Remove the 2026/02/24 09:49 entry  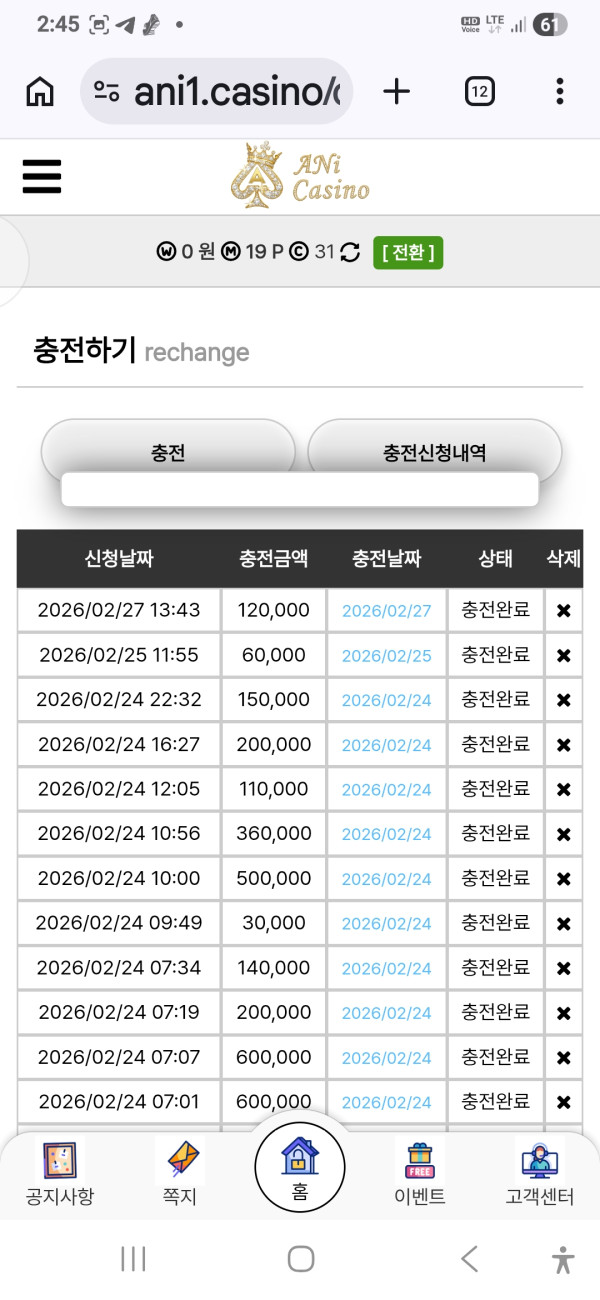(x=564, y=923)
